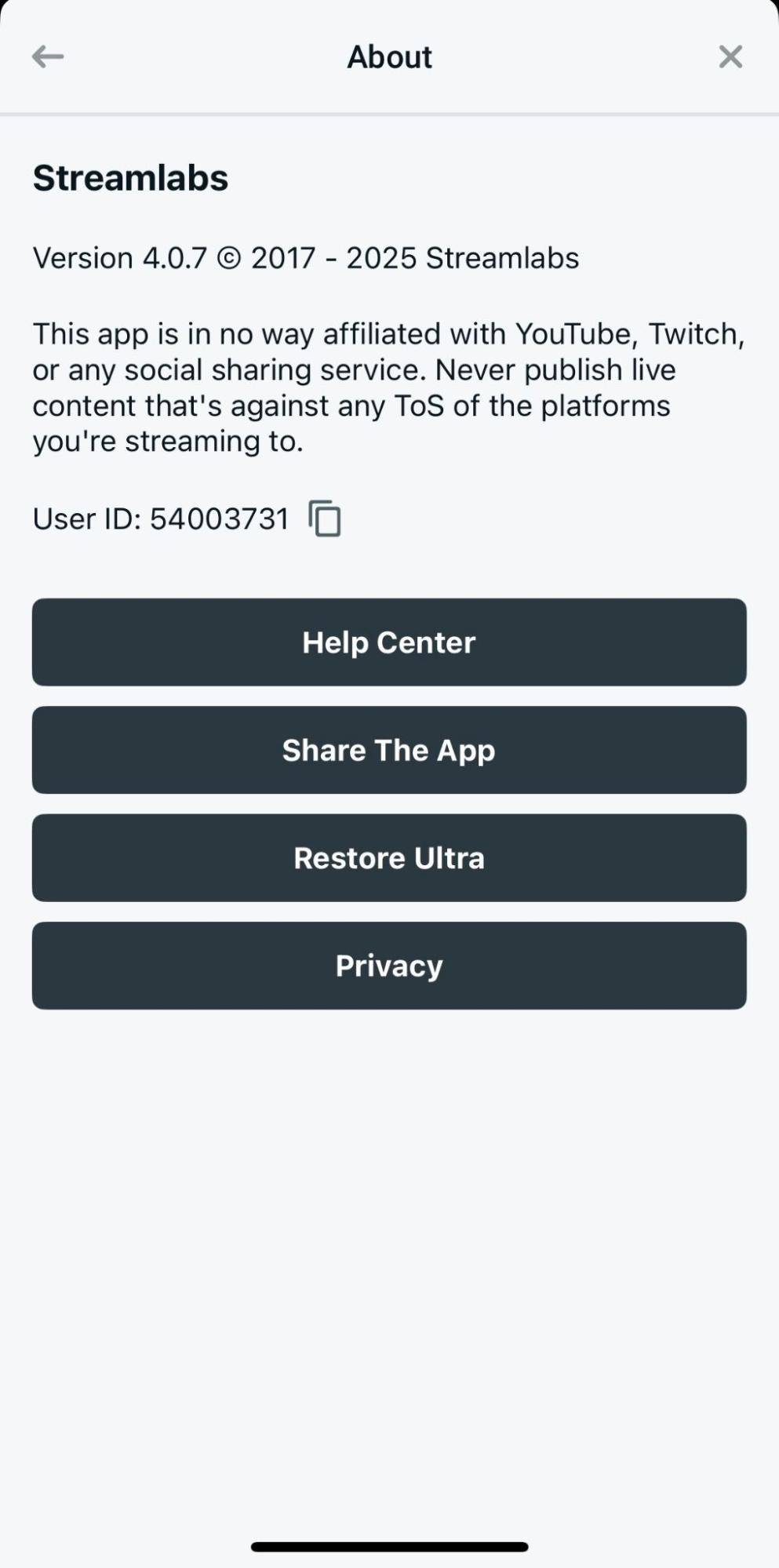
Task: Click the Streamlabs heading
Action: pos(129,177)
